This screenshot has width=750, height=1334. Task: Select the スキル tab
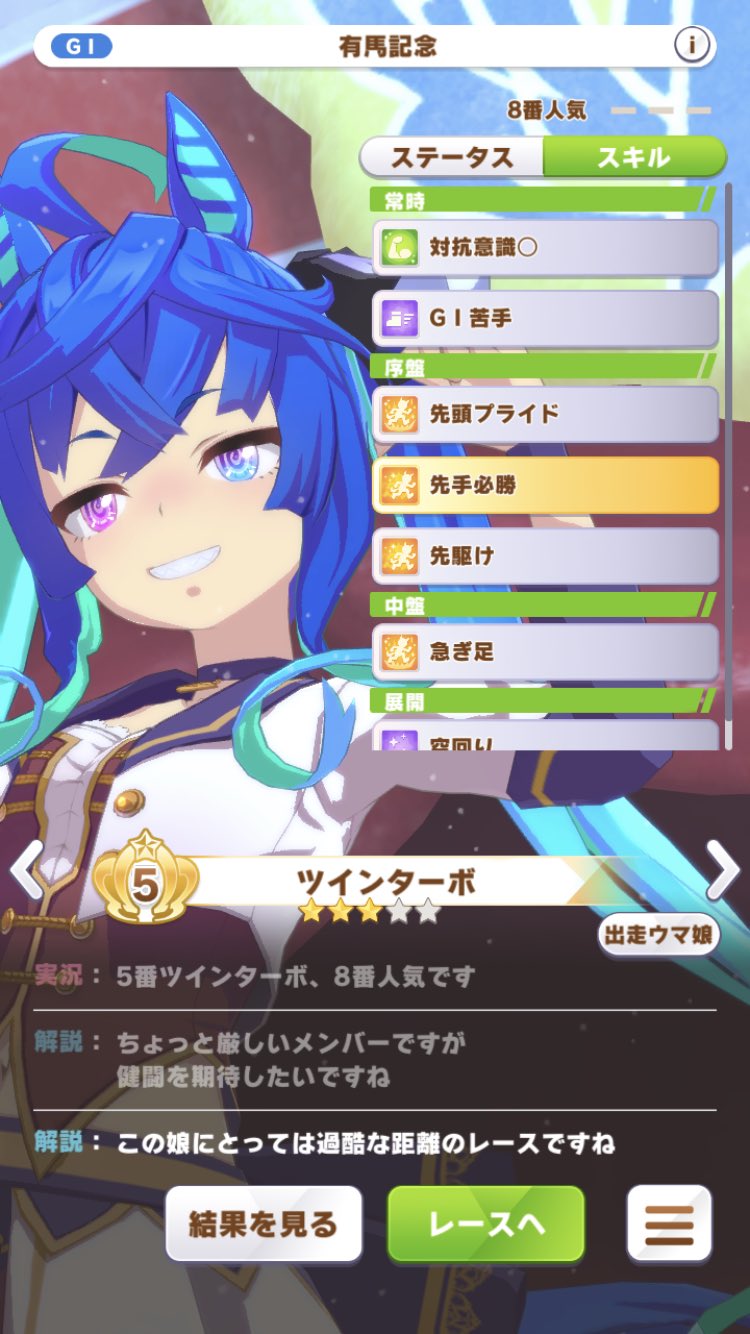click(x=634, y=157)
